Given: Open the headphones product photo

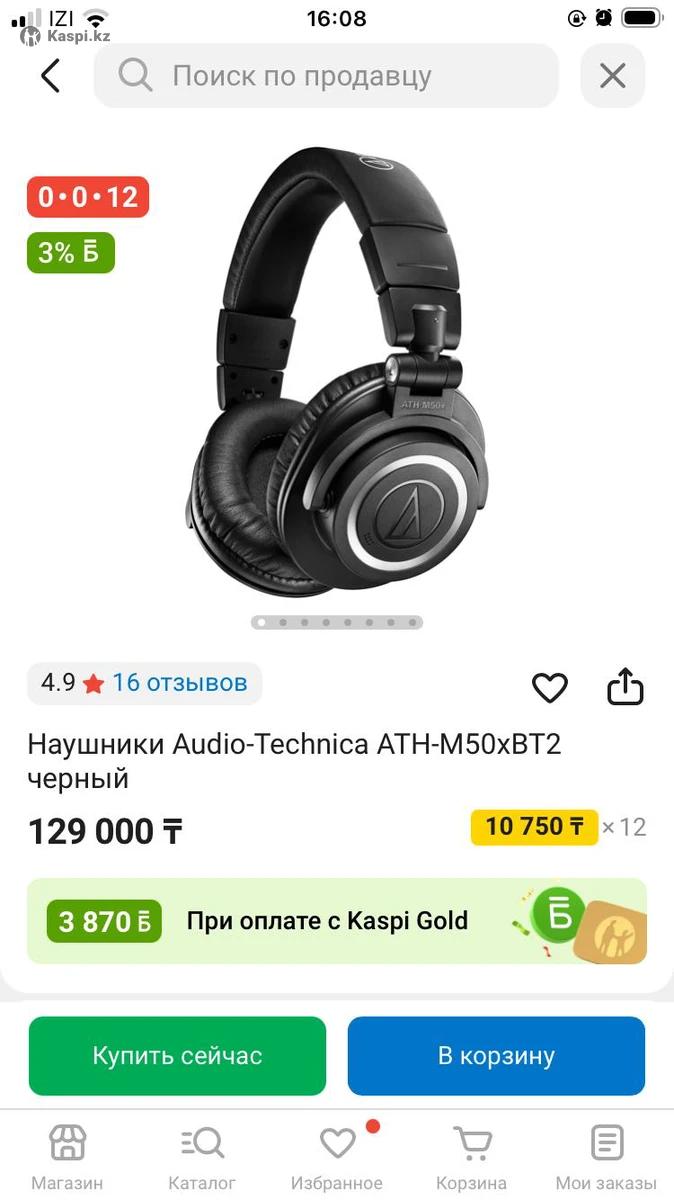Looking at the screenshot, I should 337,370.
